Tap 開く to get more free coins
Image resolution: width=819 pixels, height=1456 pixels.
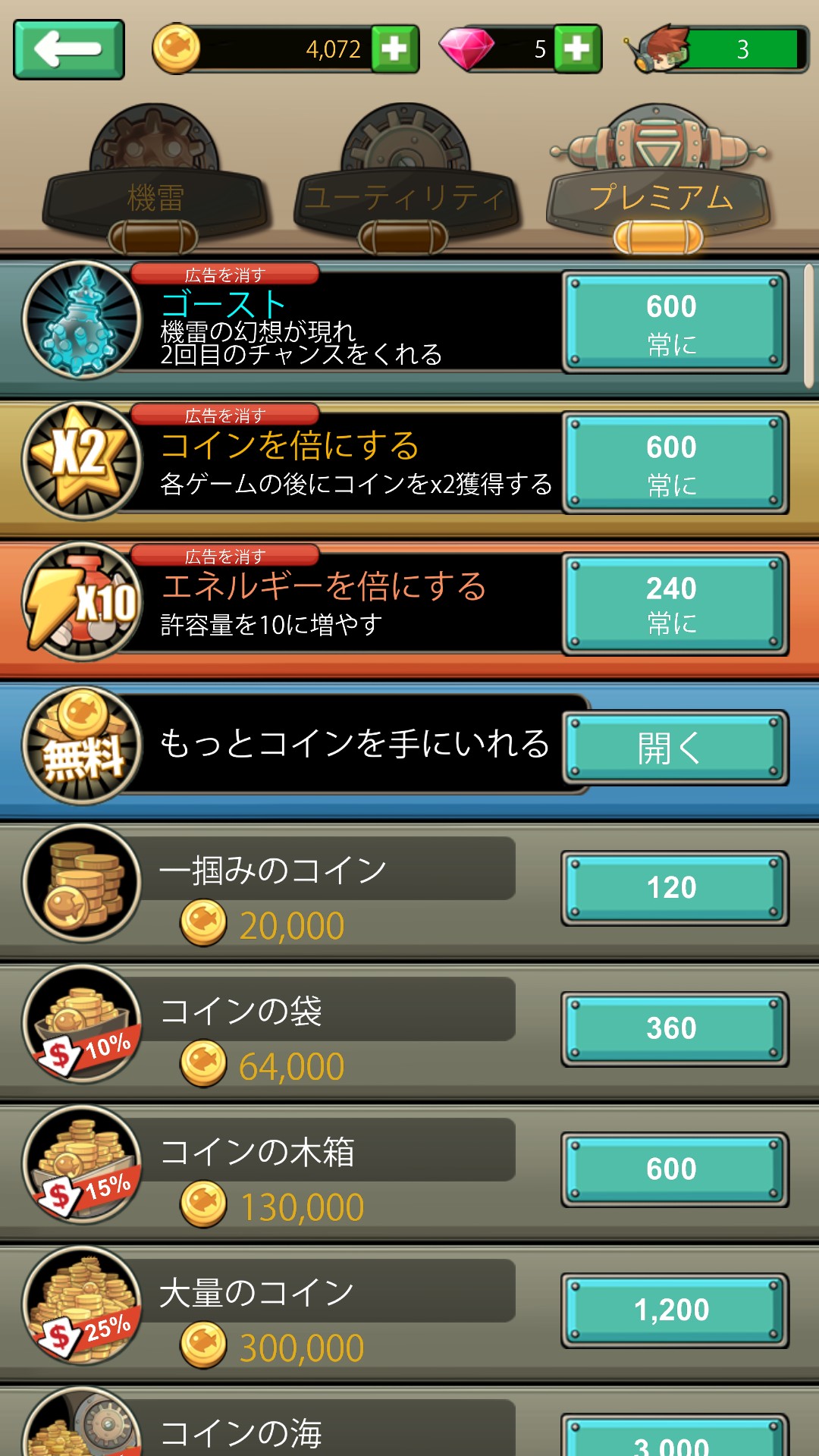(x=673, y=748)
